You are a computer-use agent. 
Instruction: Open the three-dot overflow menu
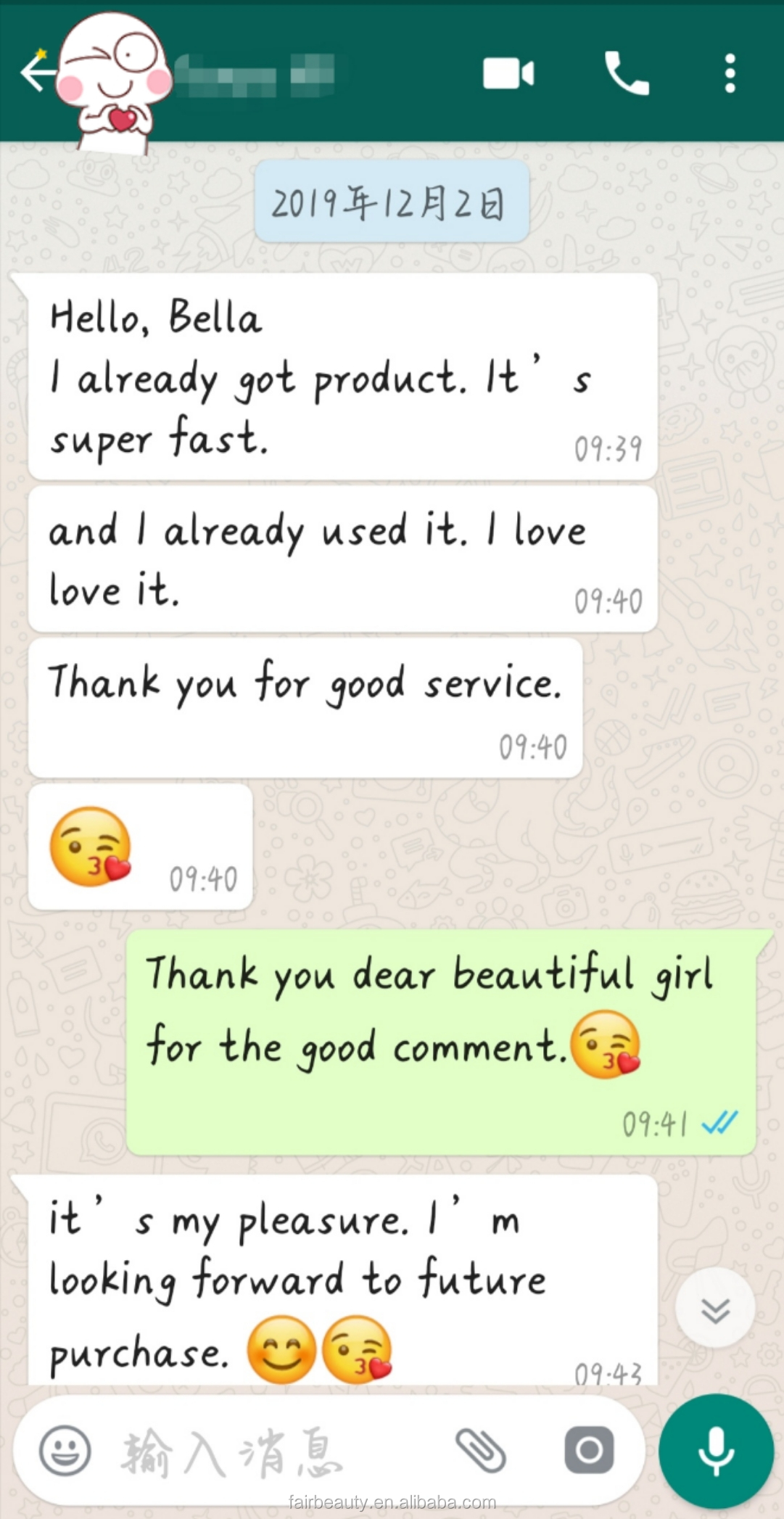coord(730,73)
